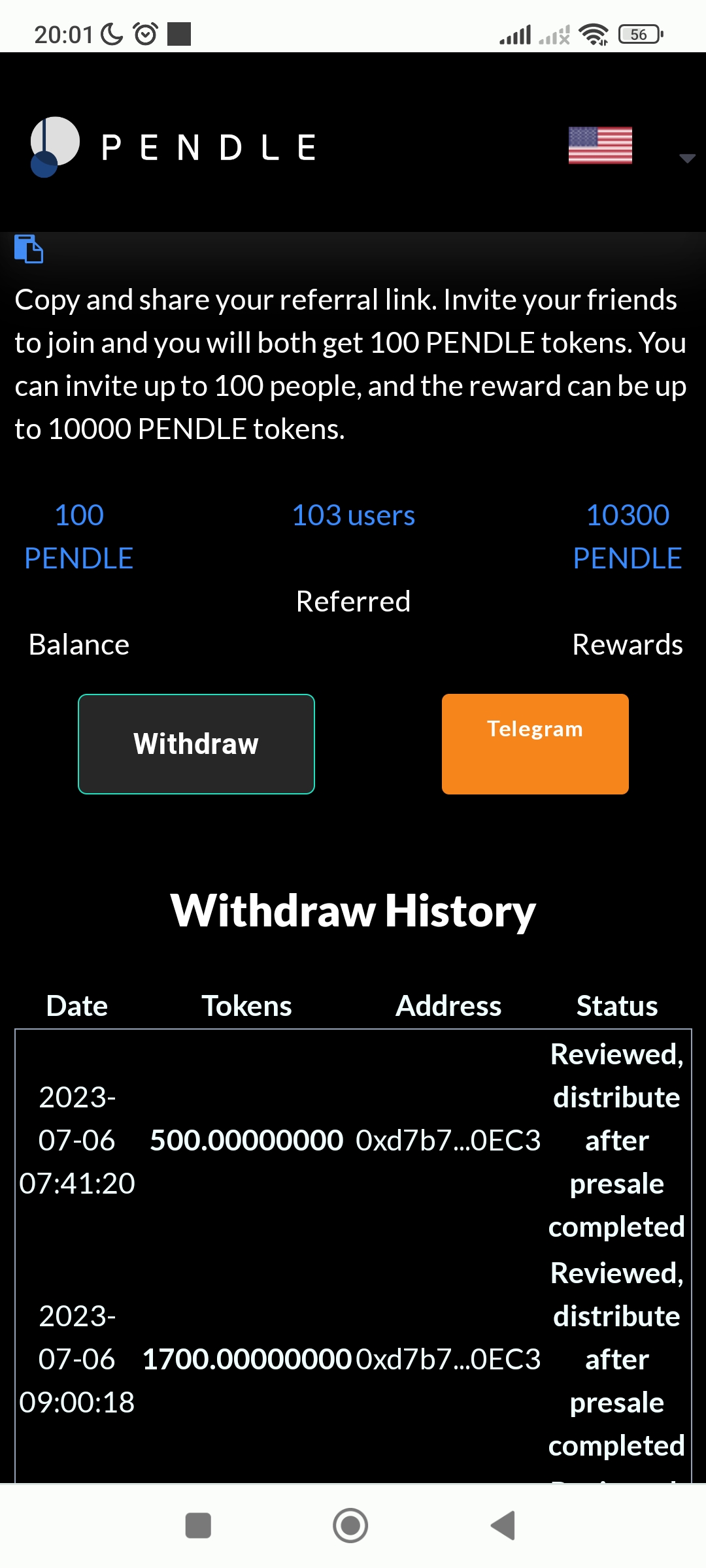Go to the home screen via the home button
The height and width of the screenshot is (1568, 706).
[350, 1526]
